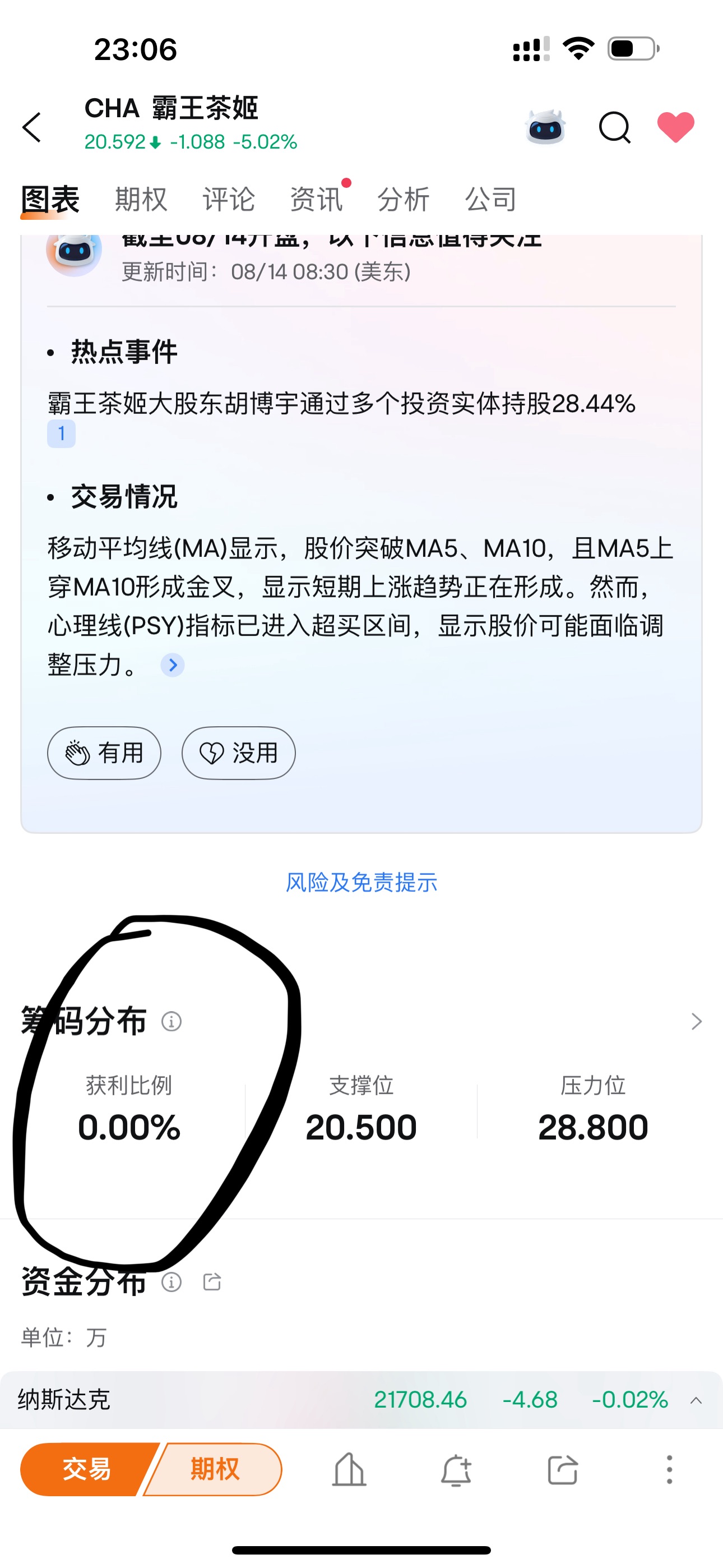Expand 交易情况 details via blue arrow
This screenshot has width=723, height=1568.
172,665
